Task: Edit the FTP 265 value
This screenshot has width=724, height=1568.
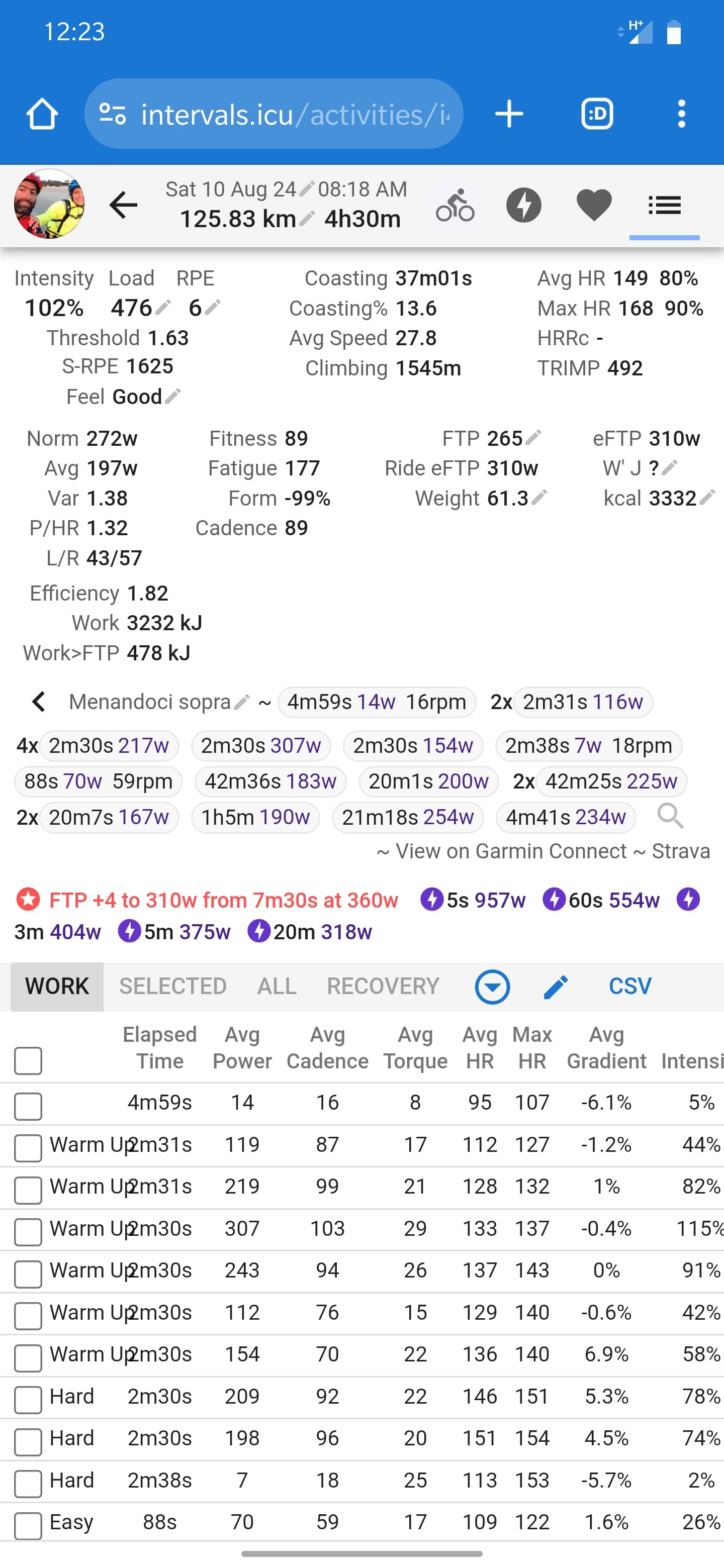Action: point(533,437)
